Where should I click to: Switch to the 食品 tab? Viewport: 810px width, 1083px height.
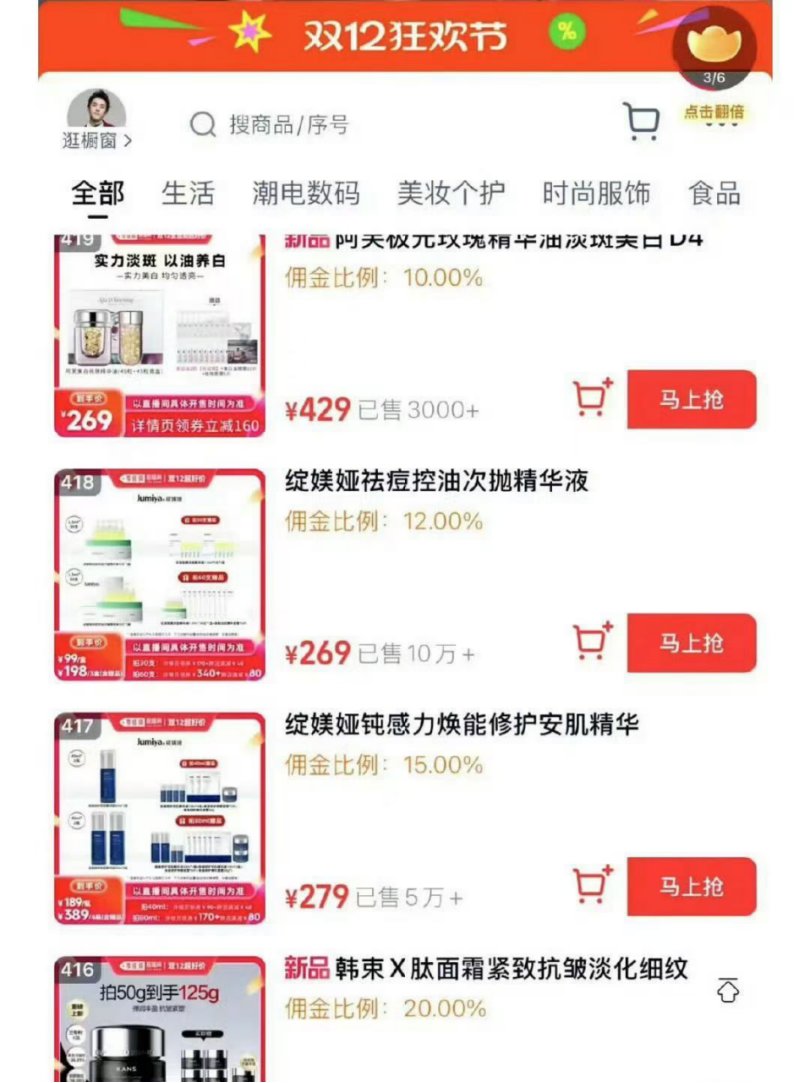coord(715,193)
